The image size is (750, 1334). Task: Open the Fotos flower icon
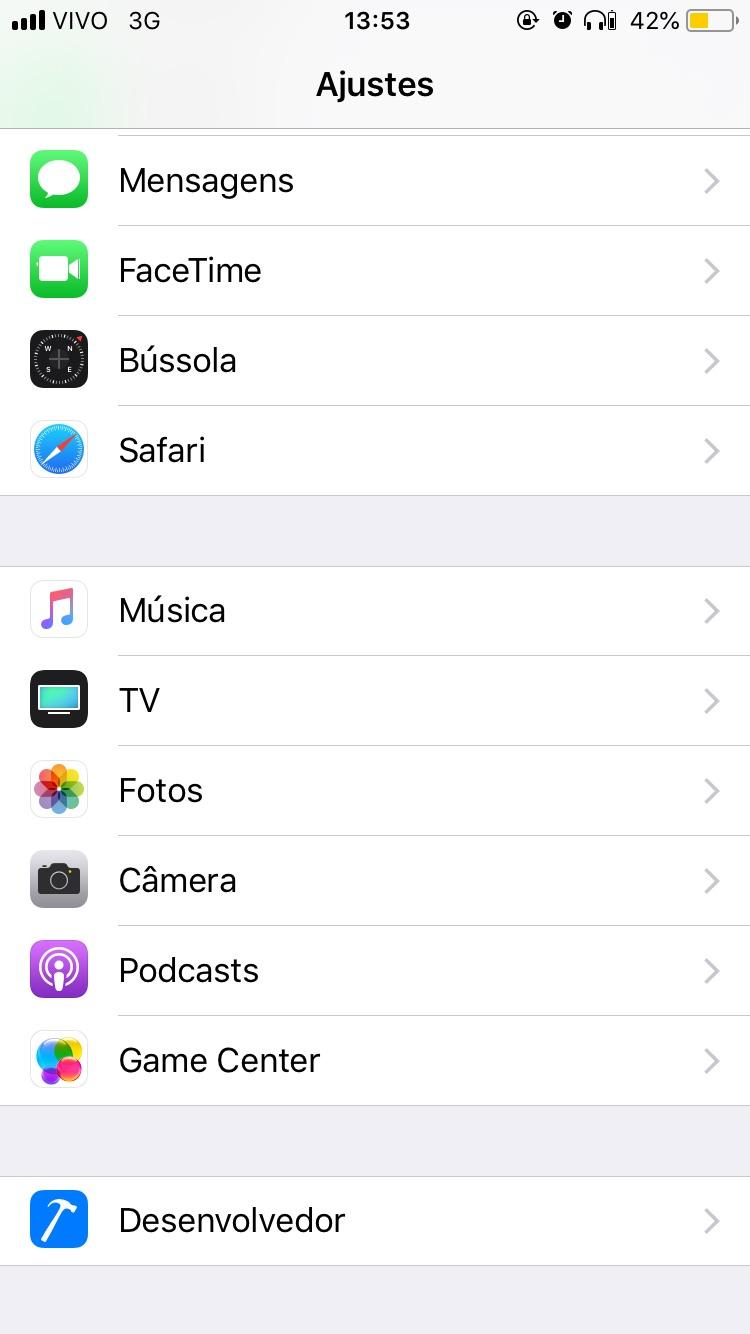pos(58,789)
